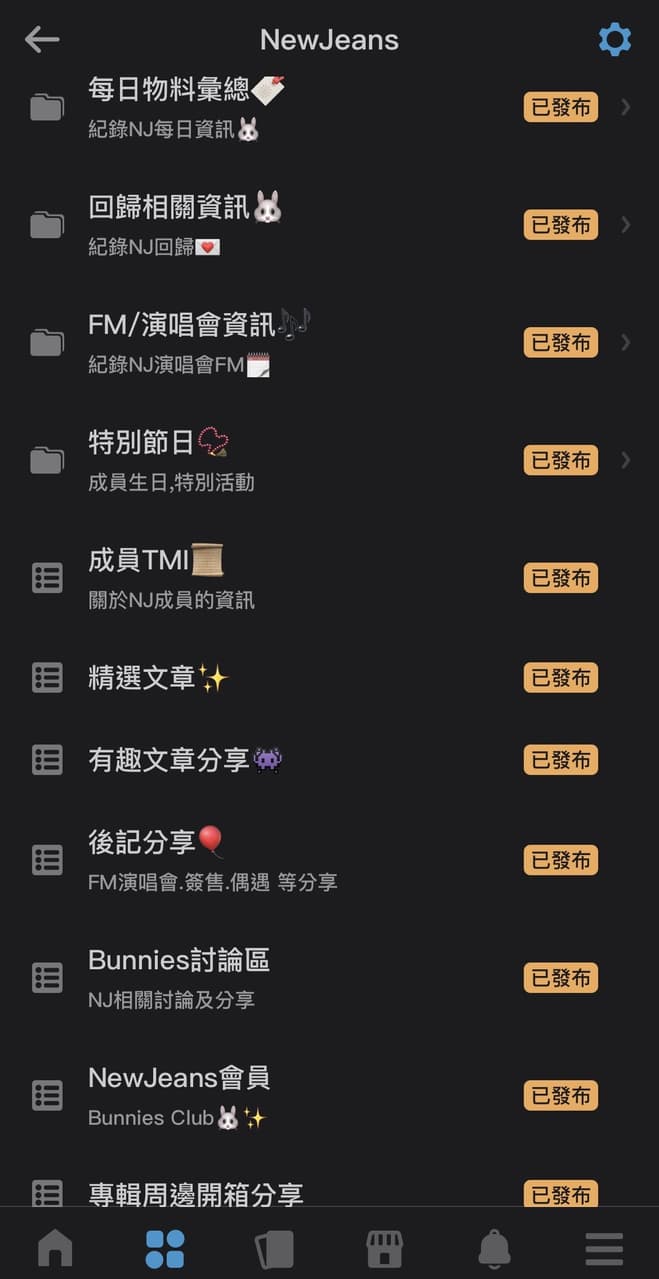659x1279 pixels.
Task: Open the store tab
Action: [384, 1248]
